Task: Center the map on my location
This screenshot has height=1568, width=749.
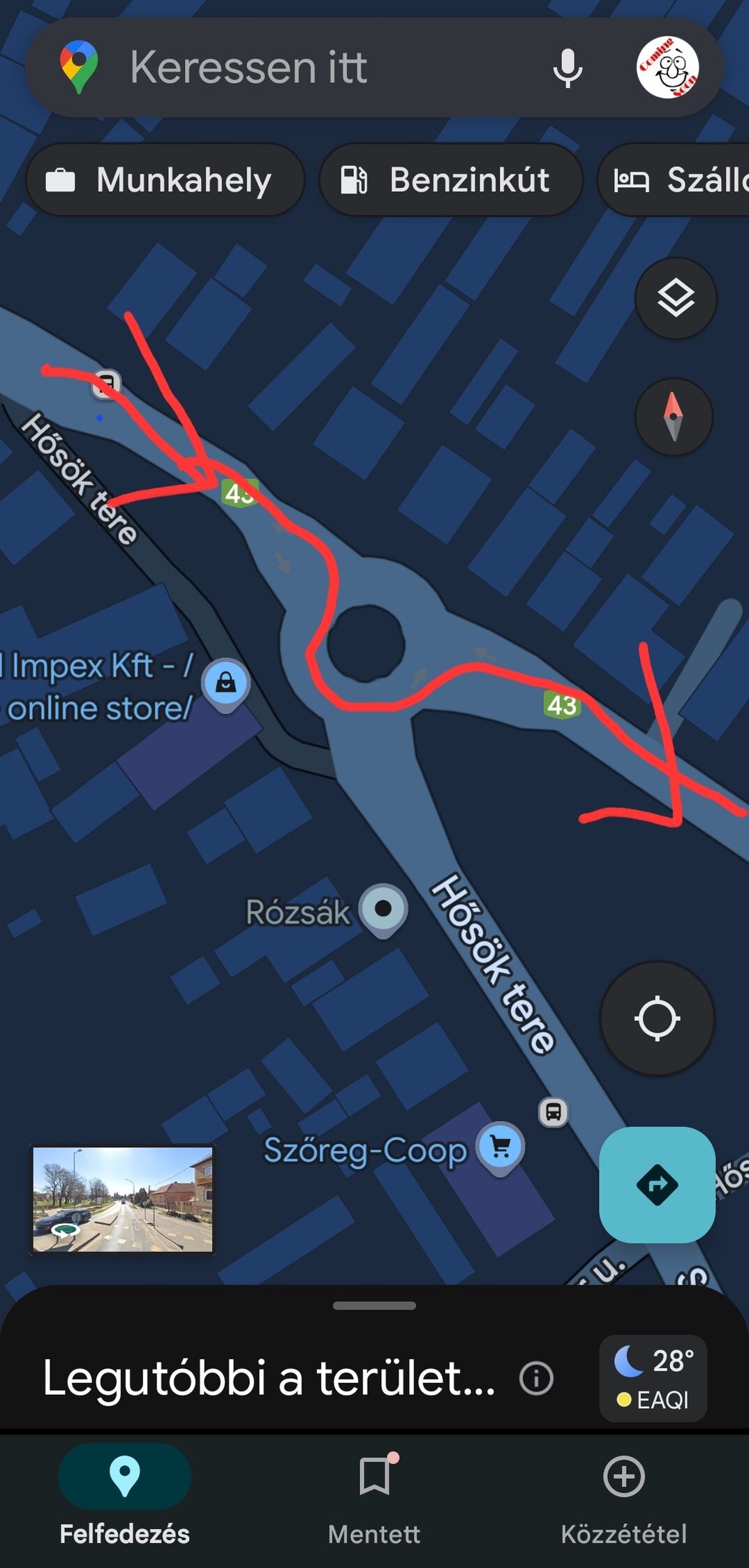Action: point(657,1019)
